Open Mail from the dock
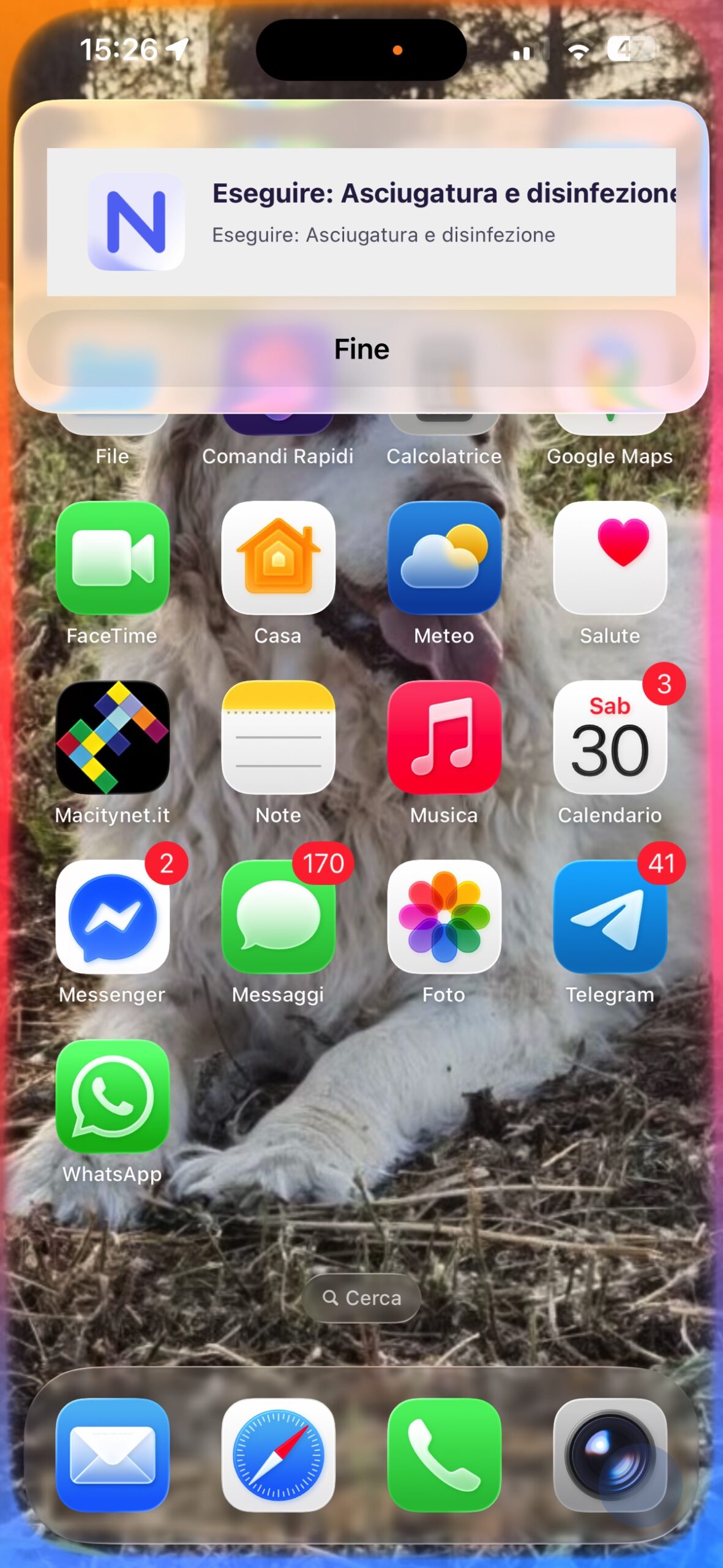 (112, 1455)
